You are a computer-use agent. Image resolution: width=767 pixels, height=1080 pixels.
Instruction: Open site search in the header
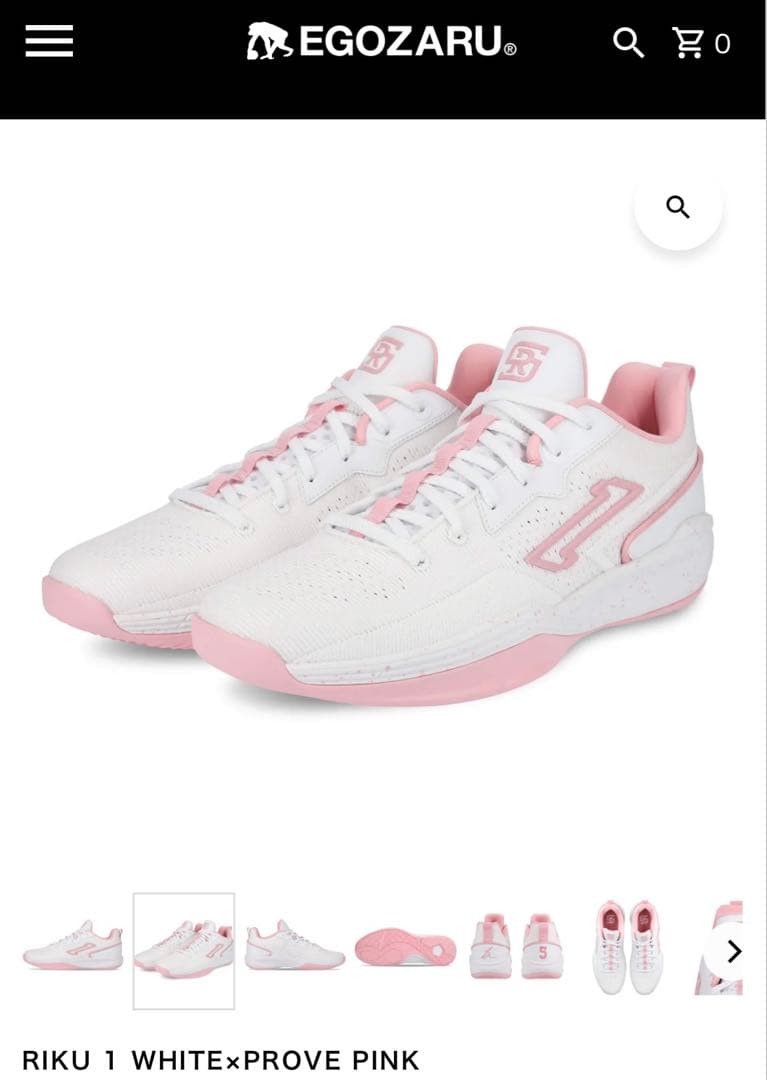(x=628, y=43)
